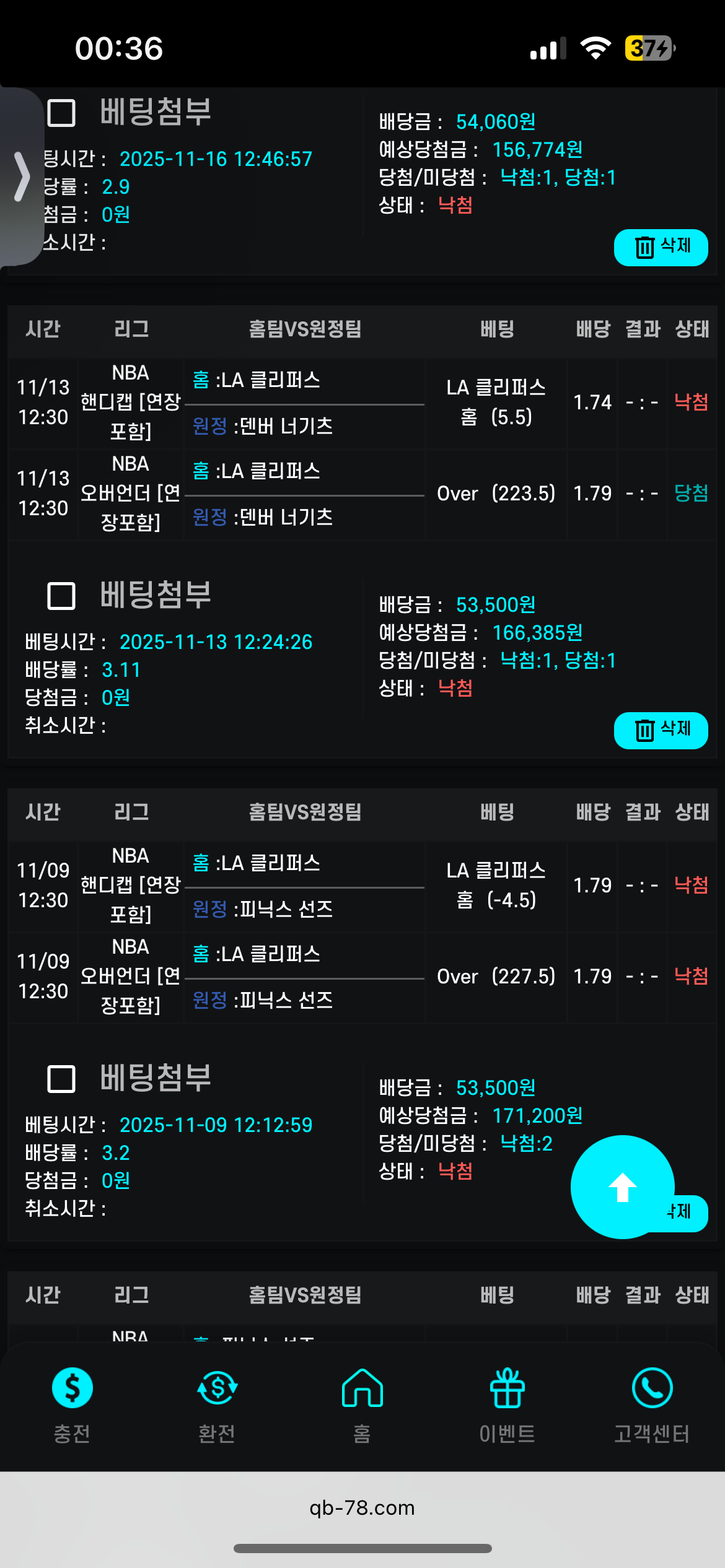Screen dimensions: 725x1568
Task: Check the 베팅첨부 box for 2025-11-13 bet
Action: click(x=61, y=596)
